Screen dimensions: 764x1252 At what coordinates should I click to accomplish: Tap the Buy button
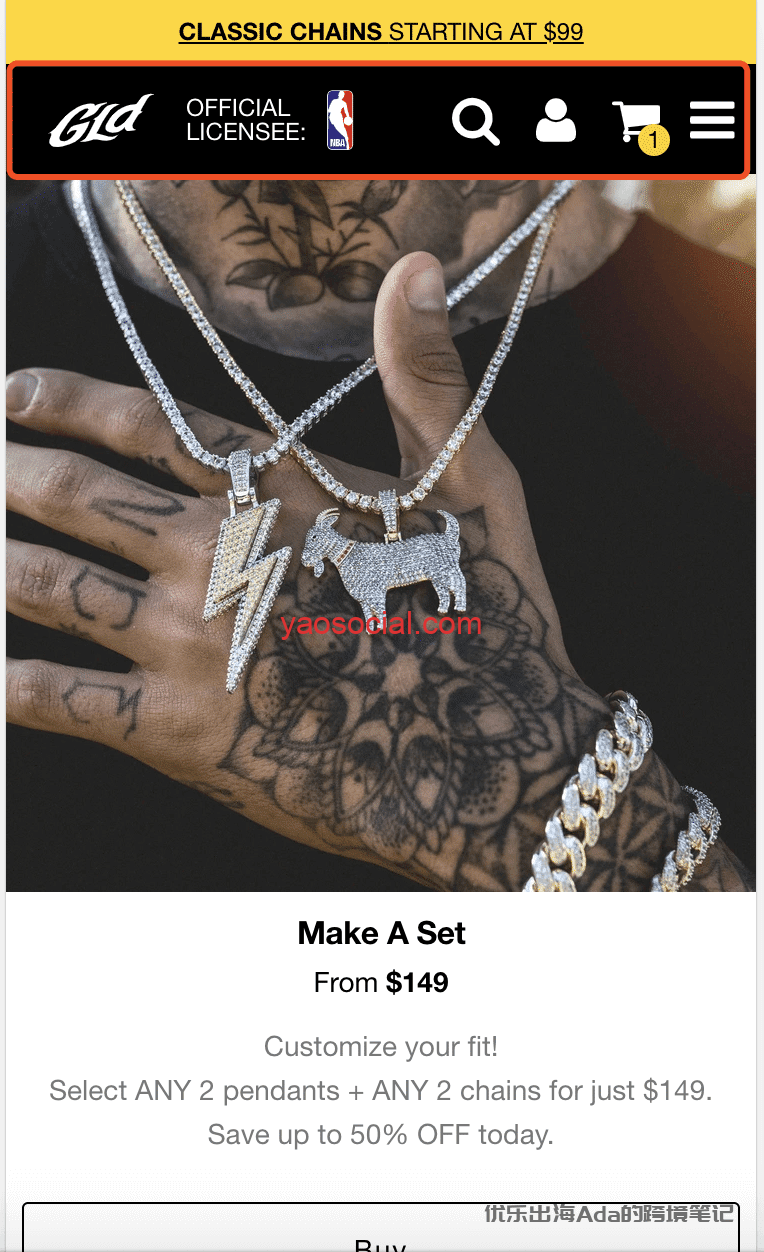click(x=381, y=1235)
